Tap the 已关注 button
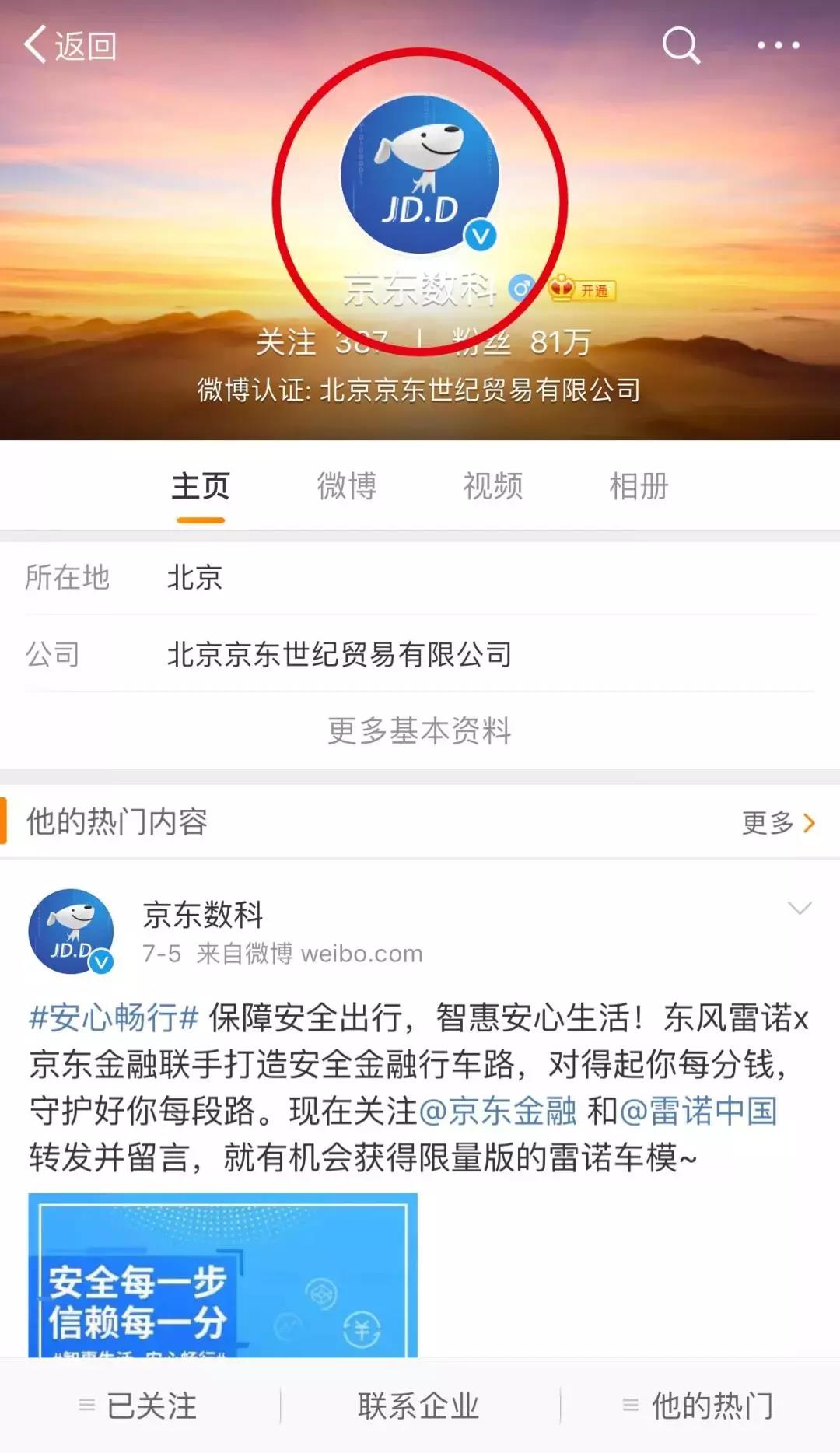The width and height of the screenshot is (840, 1453). pyautogui.click(x=140, y=1406)
